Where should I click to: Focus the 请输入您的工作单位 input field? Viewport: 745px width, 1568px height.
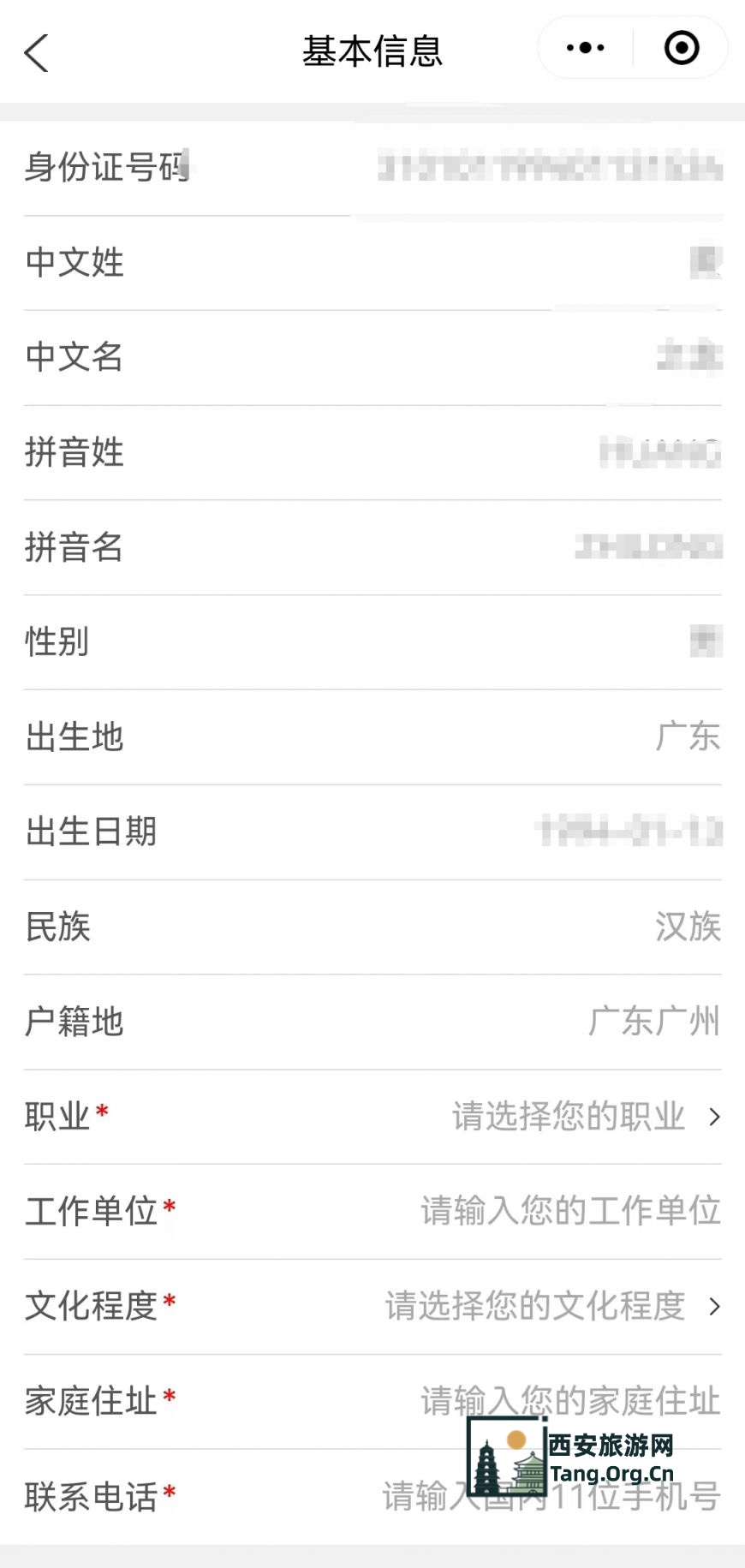tap(569, 1210)
